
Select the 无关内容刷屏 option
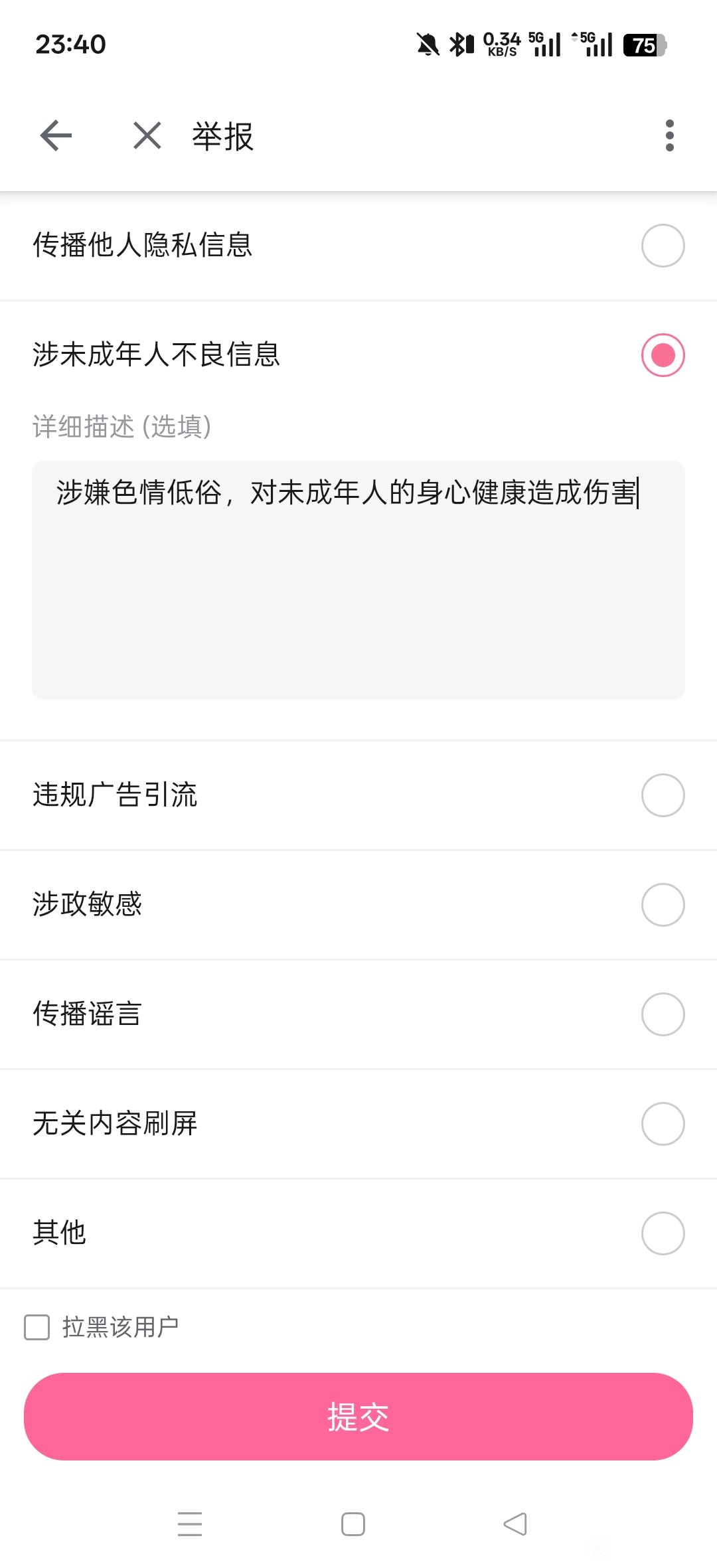pyautogui.click(x=663, y=1124)
